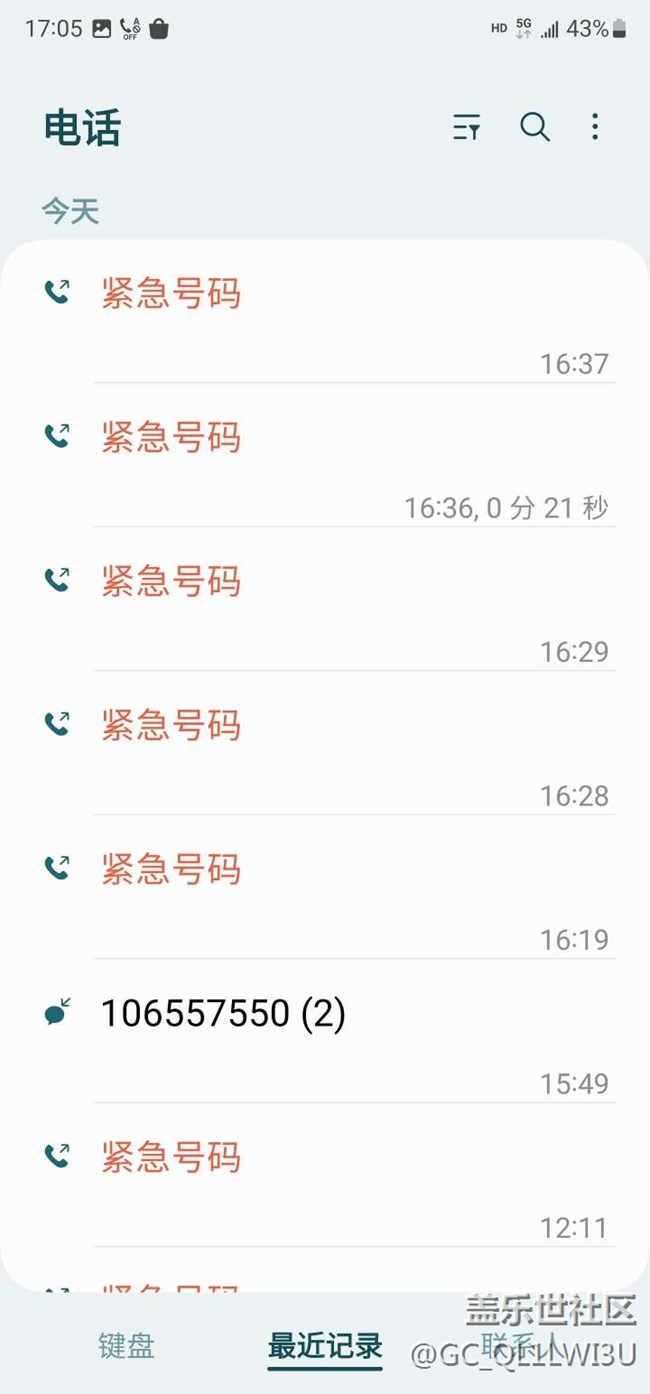Open the call log filter icon

466,127
